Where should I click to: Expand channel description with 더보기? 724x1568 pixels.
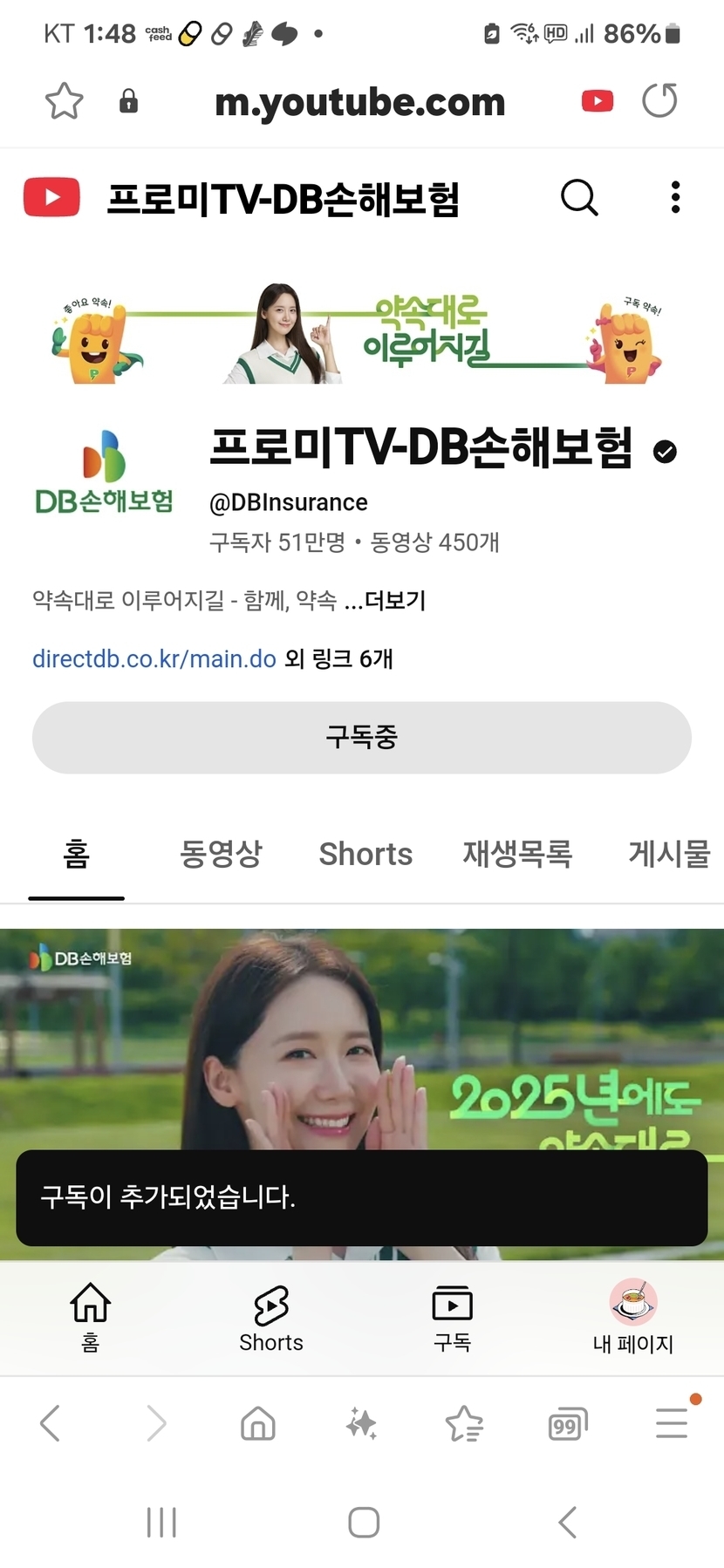coord(394,600)
